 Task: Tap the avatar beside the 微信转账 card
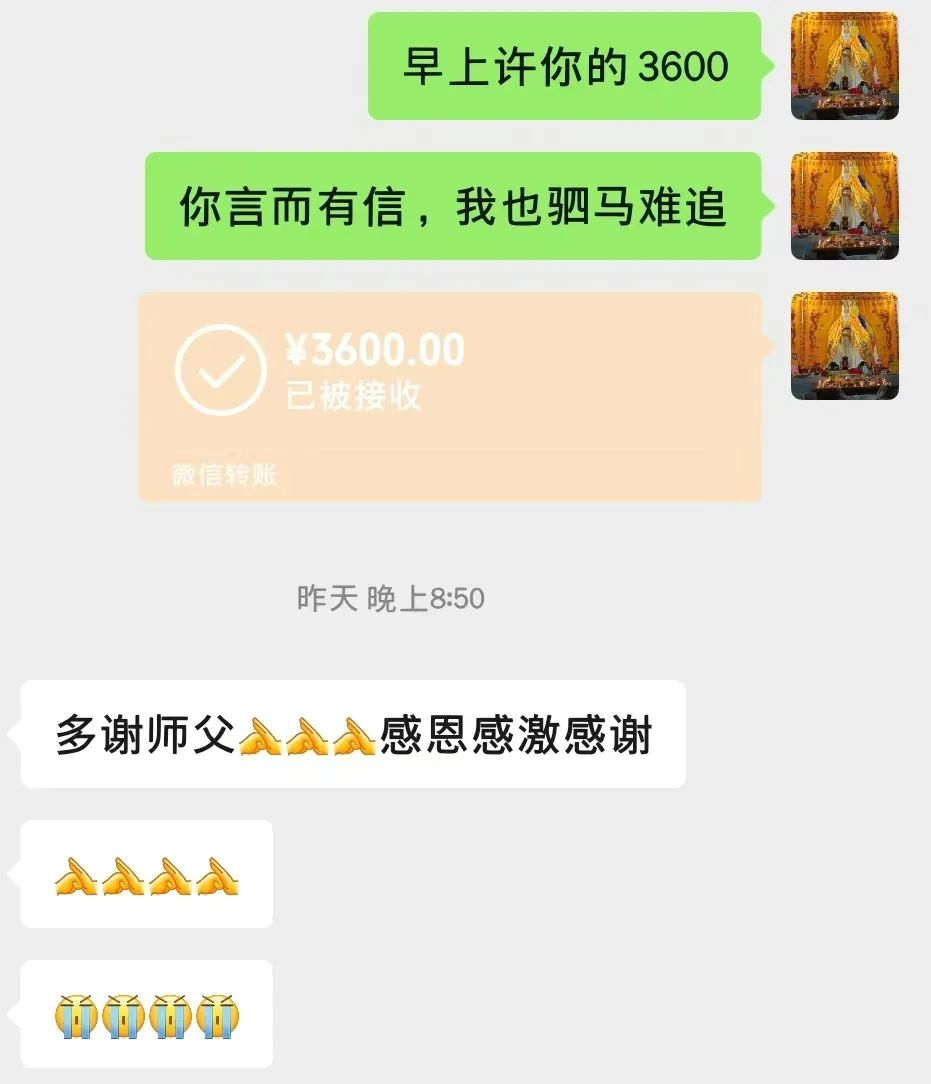(844, 346)
